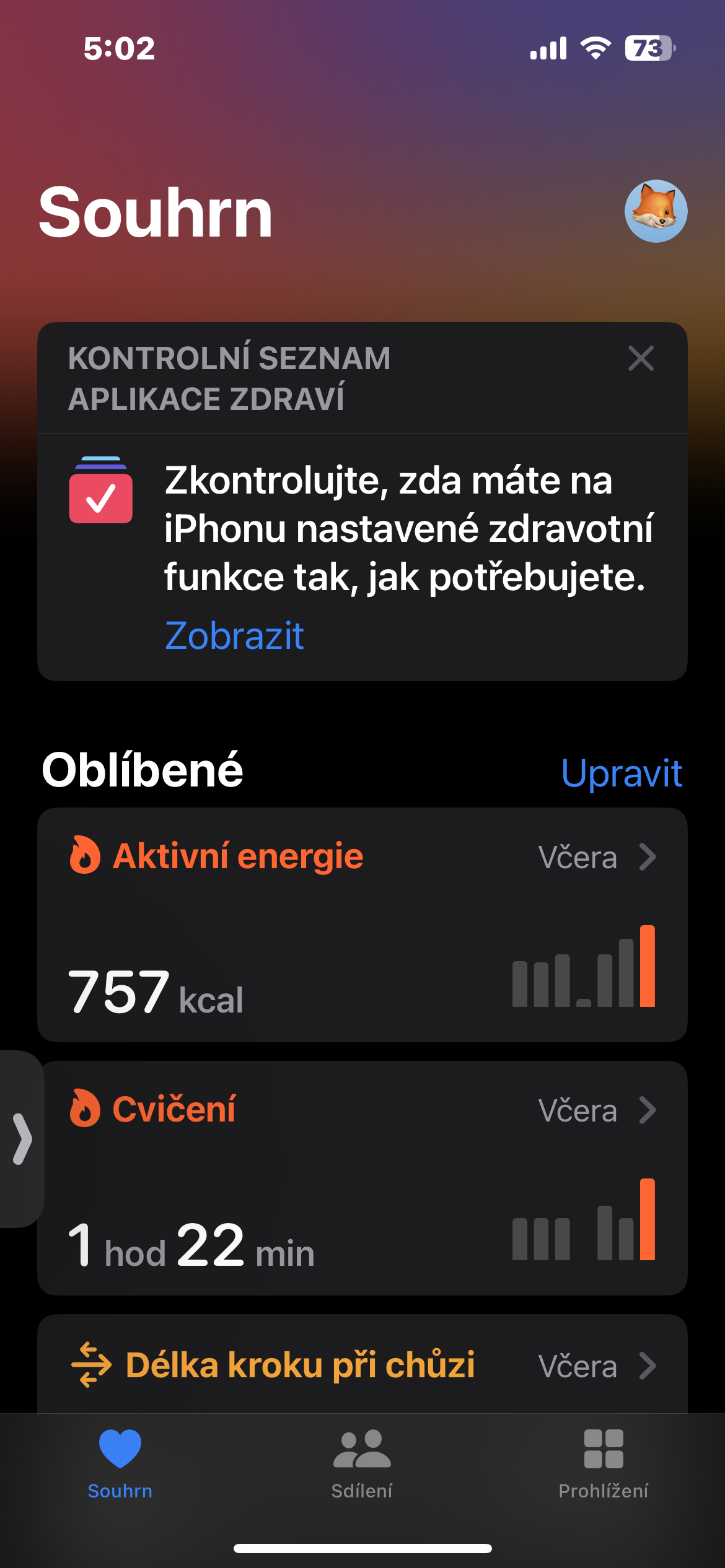725x1568 pixels.
Task: Dismiss the Kontrolní seznam card
Action: pyautogui.click(x=641, y=359)
